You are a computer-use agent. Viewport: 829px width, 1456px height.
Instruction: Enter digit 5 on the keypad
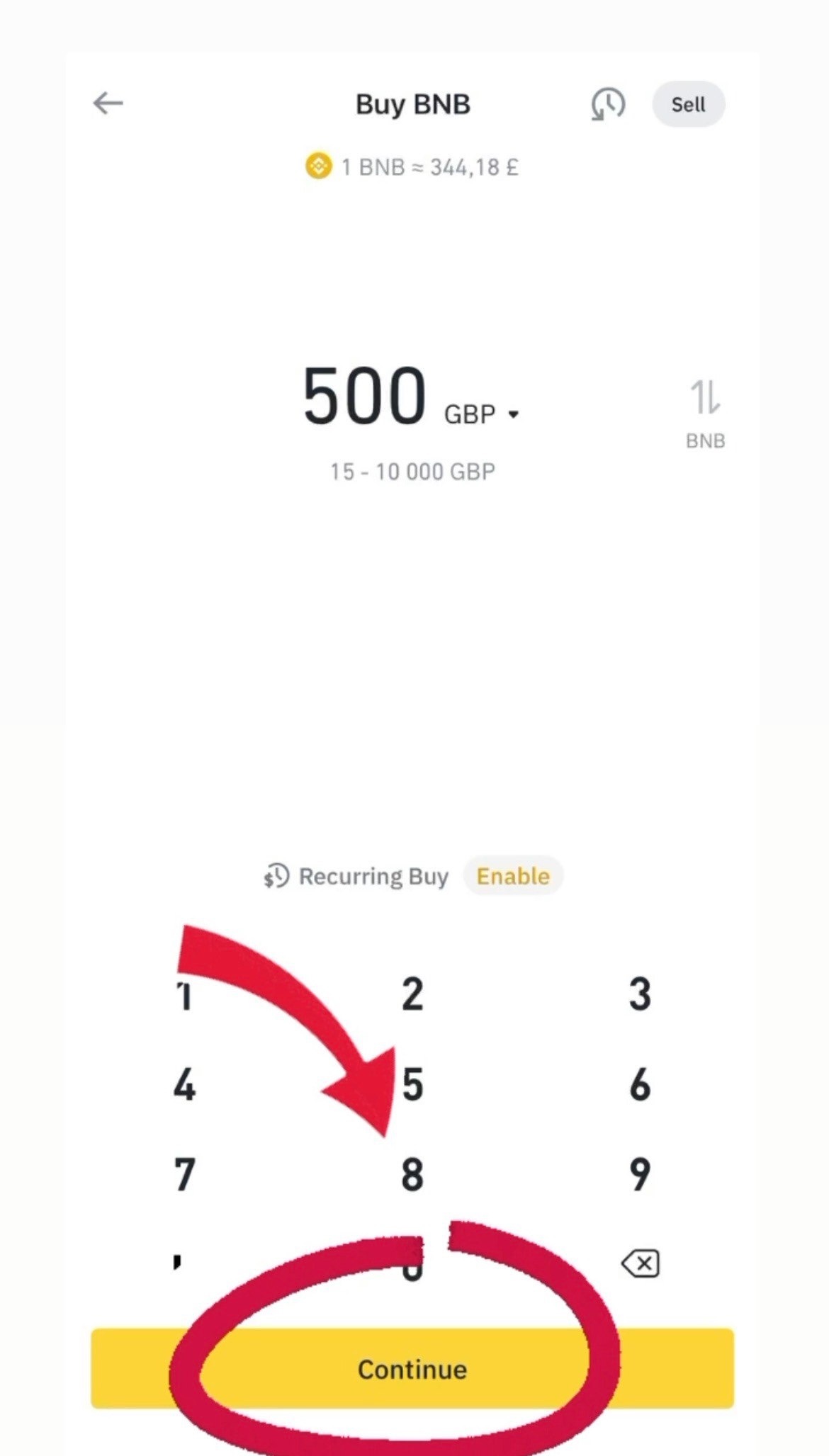(x=412, y=1084)
